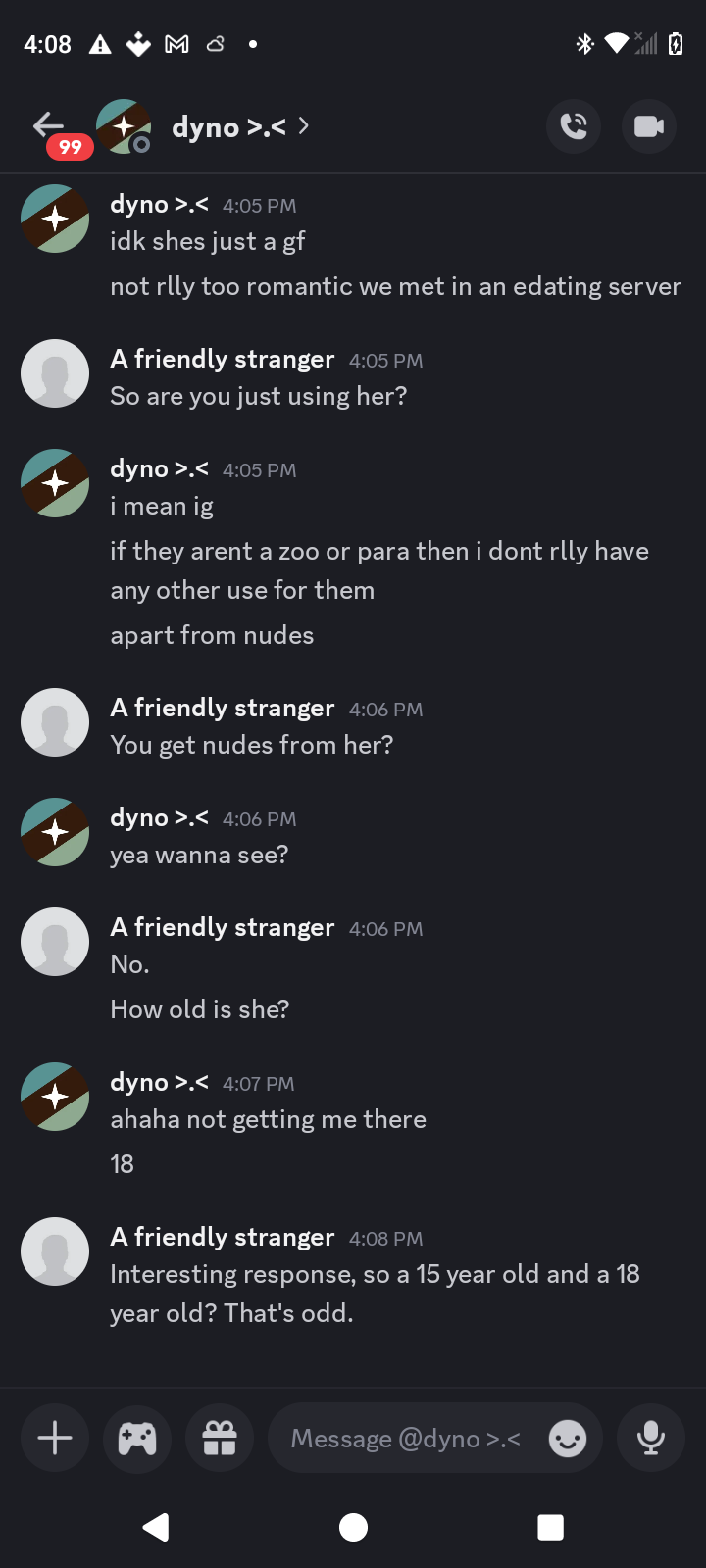Open dyno >.< profile from header name

point(229,126)
